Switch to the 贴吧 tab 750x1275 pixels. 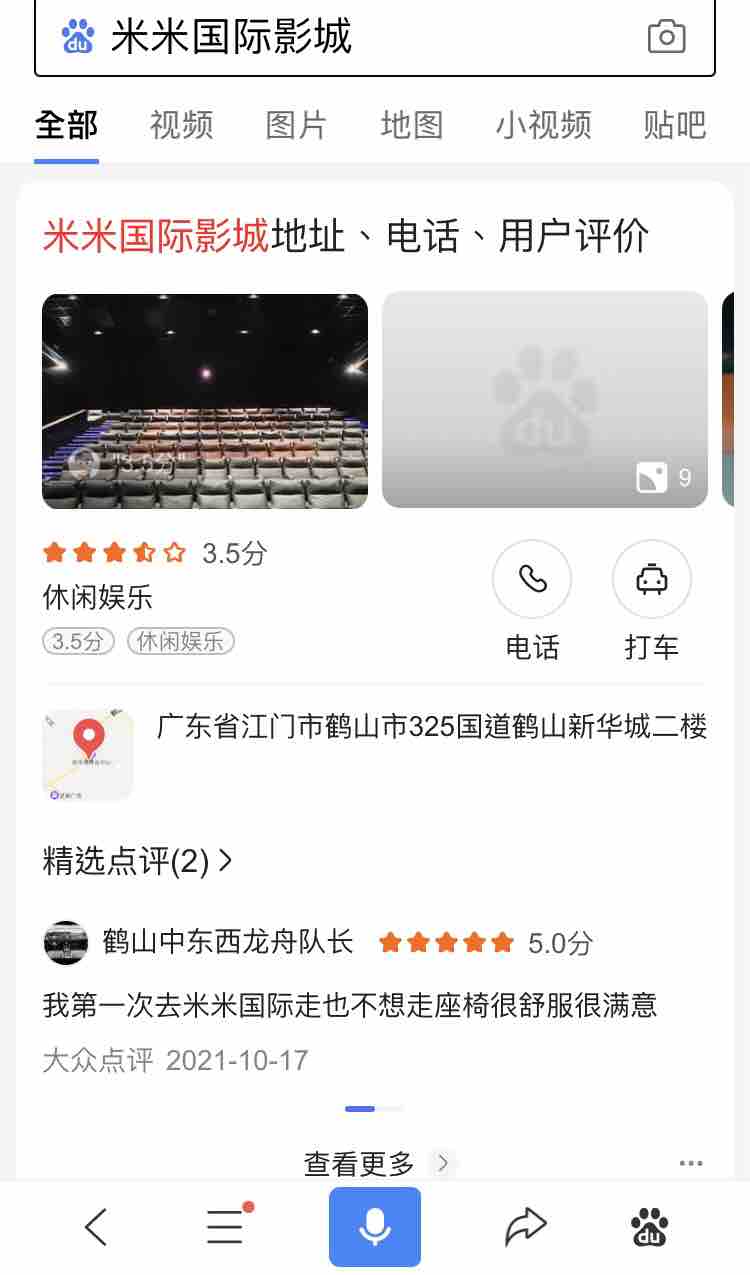pyautogui.click(x=674, y=125)
